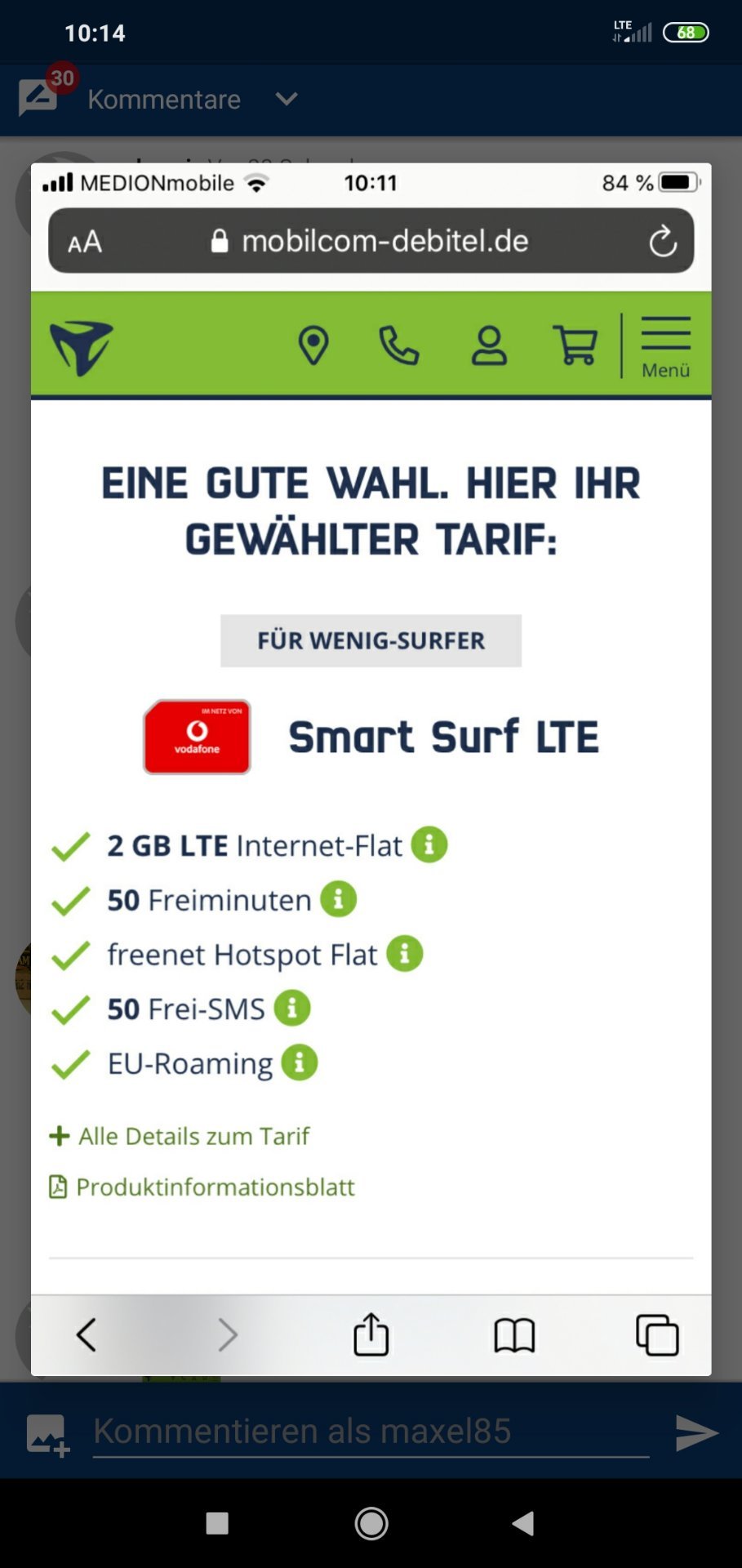This screenshot has width=742, height=1568.
Task: Tap the add image icon
Action: click(x=47, y=1434)
